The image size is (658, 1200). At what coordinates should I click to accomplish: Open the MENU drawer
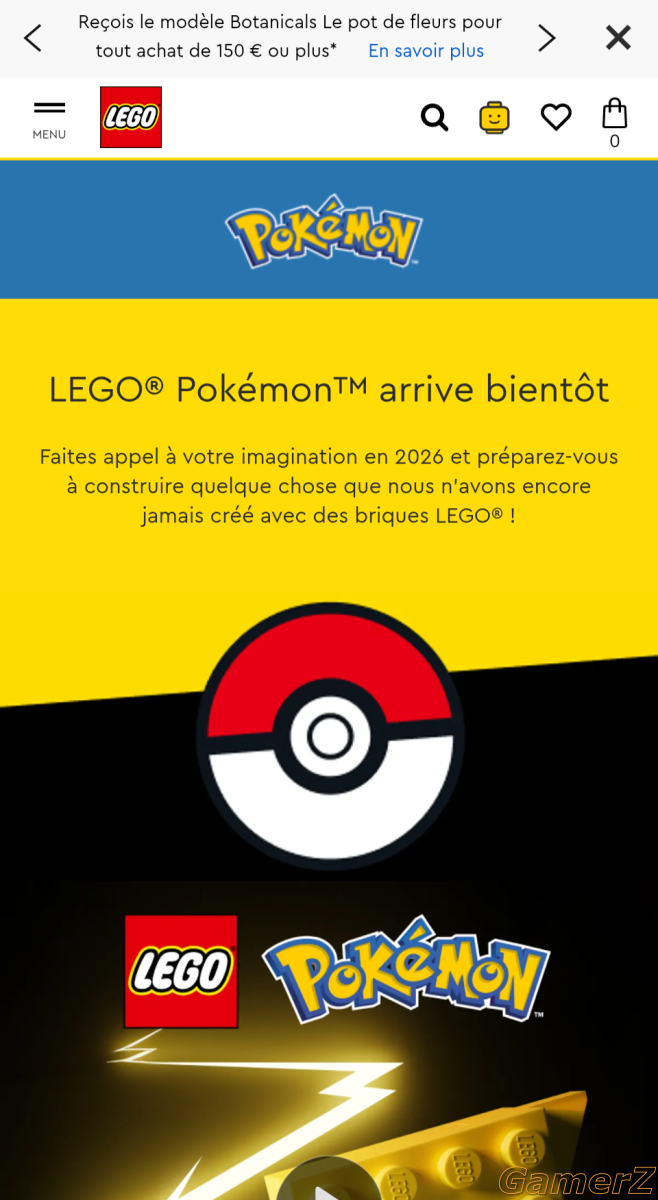pos(49,119)
